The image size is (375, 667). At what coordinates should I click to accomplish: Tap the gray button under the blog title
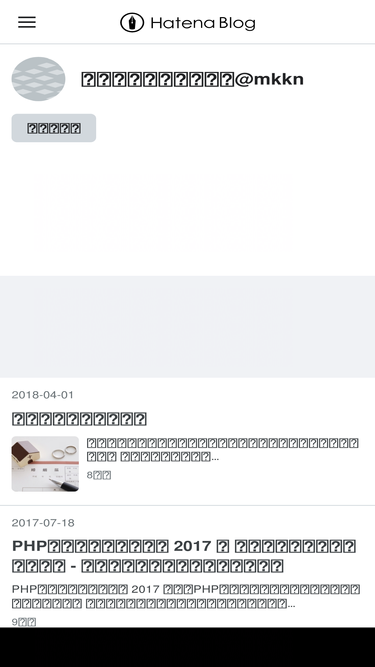click(54, 128)
